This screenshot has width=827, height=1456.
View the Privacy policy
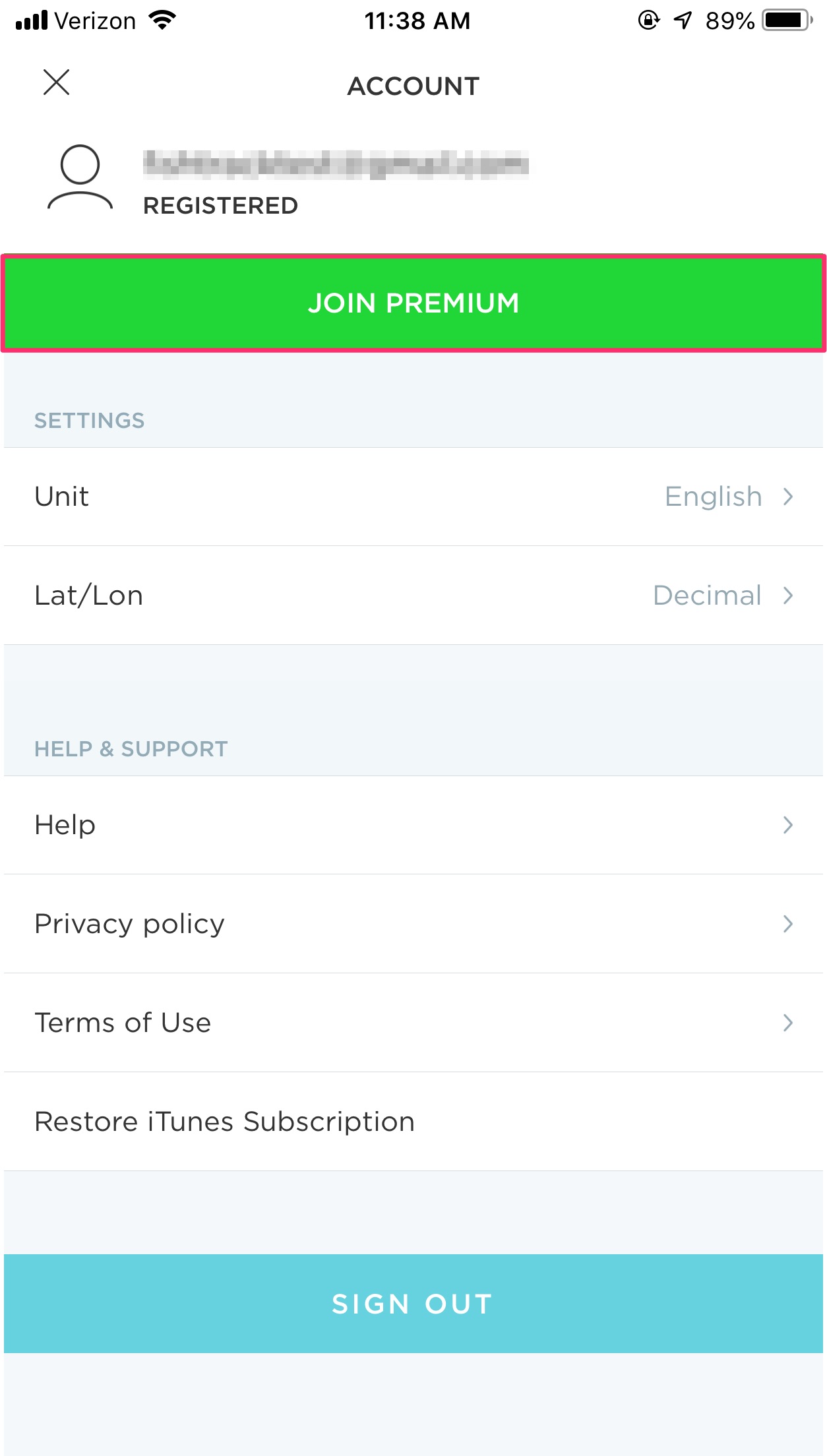tap(413, 924)
